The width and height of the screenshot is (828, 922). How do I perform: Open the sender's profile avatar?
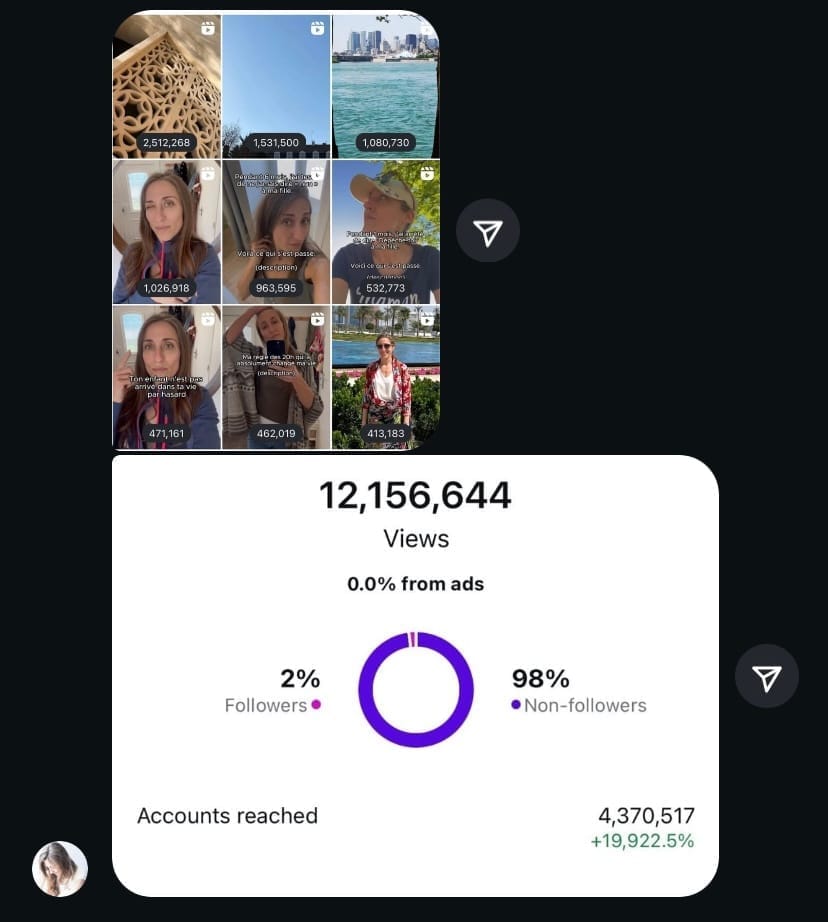click(60, 869)
